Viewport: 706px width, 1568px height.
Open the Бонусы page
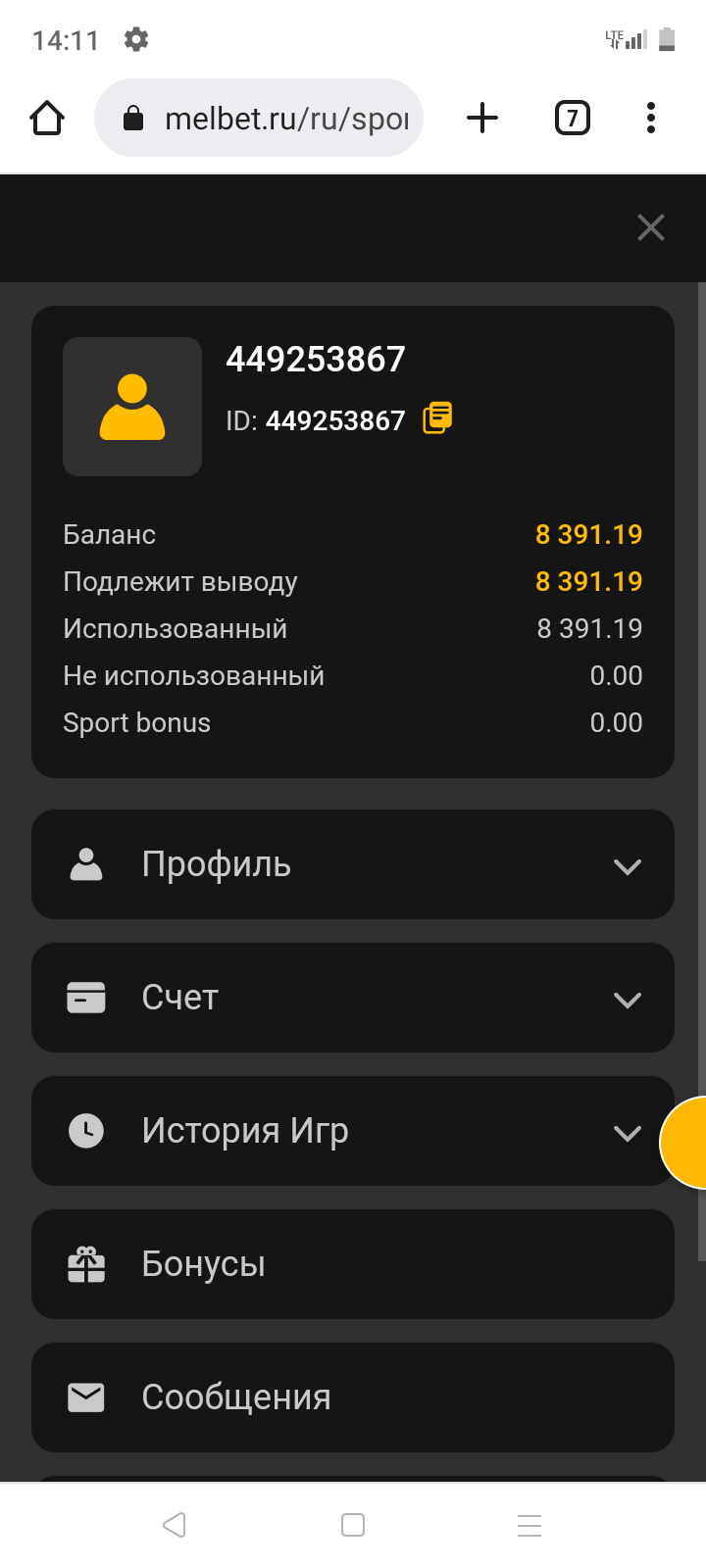point(353,1264)
